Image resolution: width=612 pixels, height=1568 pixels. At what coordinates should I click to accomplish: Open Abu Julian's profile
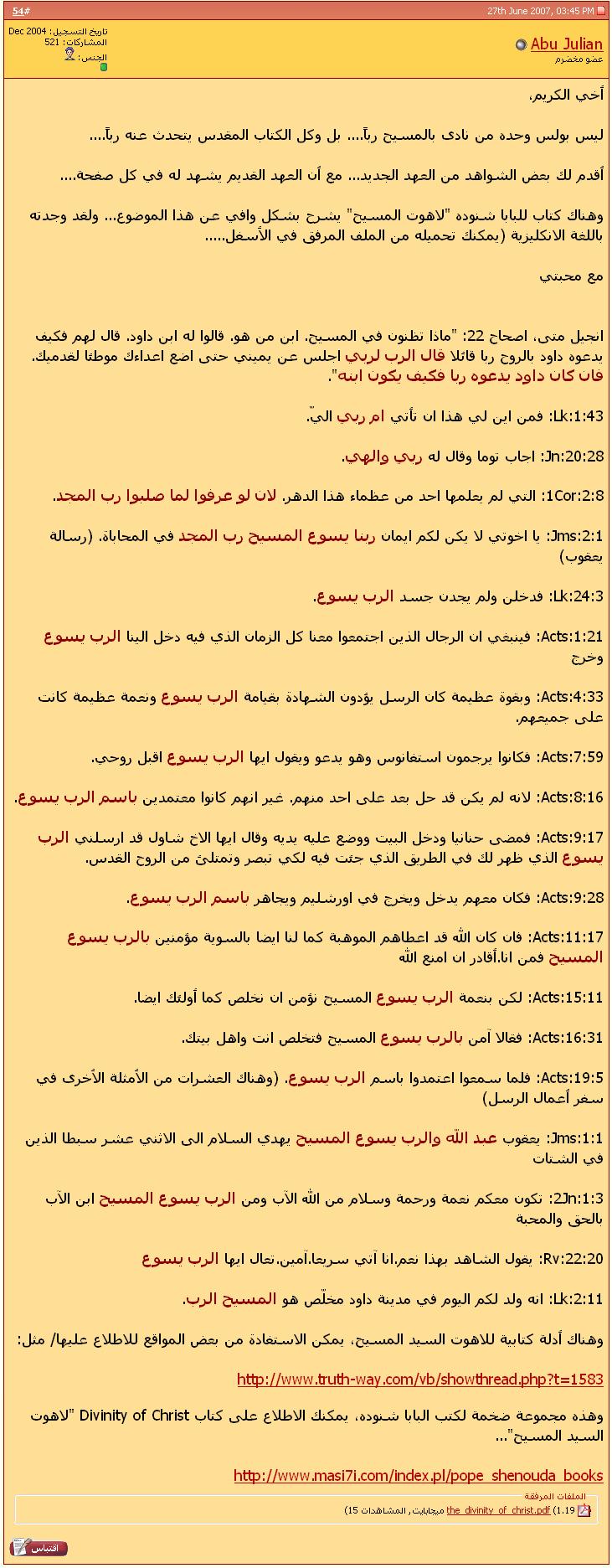point(566,44)
